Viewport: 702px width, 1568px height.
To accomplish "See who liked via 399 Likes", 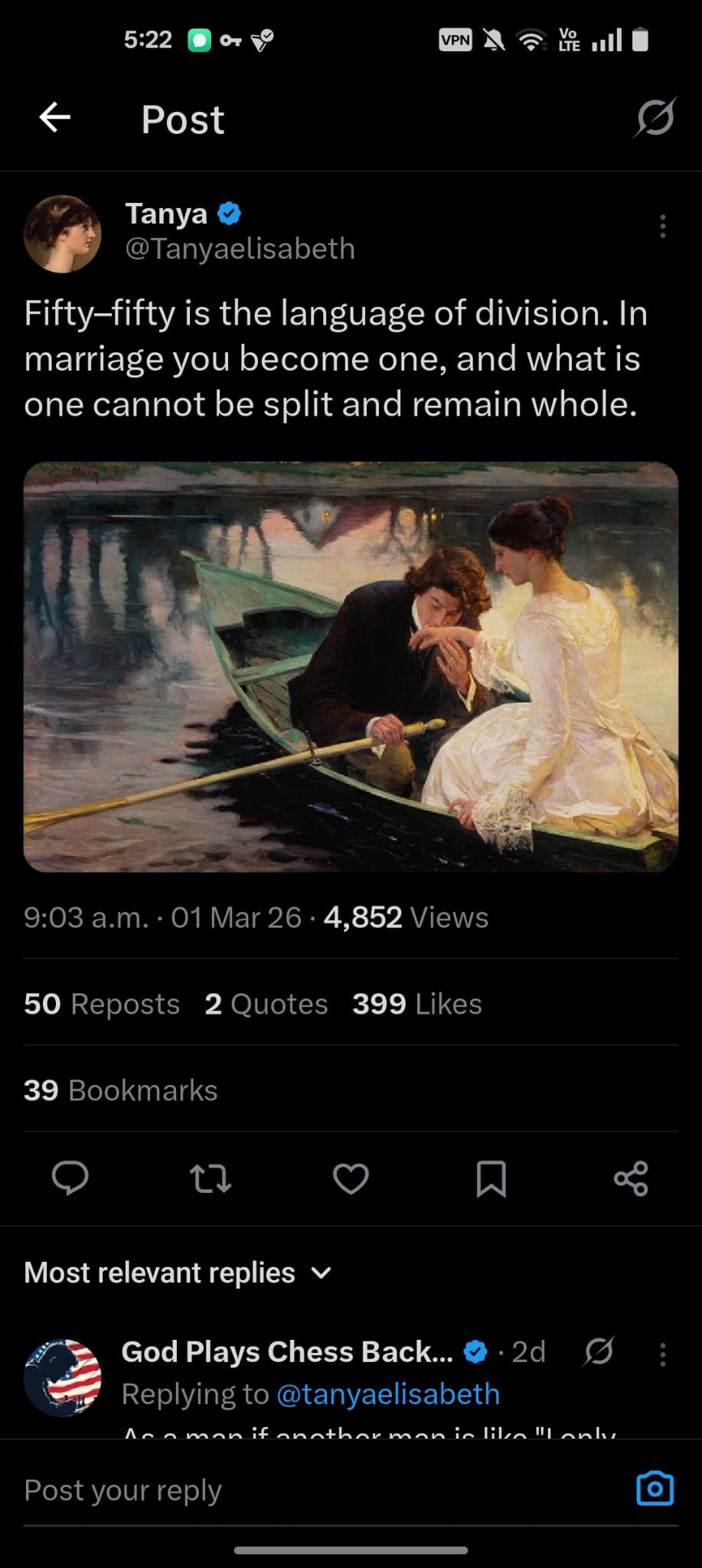I will click(x=417, y=1004).
